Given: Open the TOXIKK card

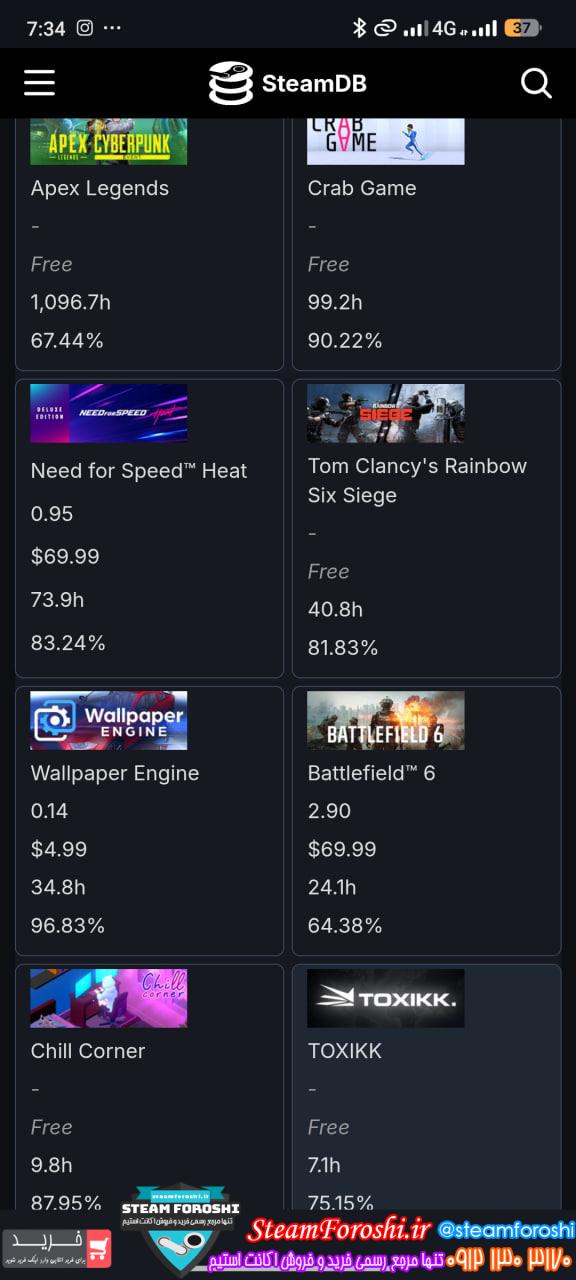Looking at the screenshot, I should pyautogui.click(x=426, y=1088).
